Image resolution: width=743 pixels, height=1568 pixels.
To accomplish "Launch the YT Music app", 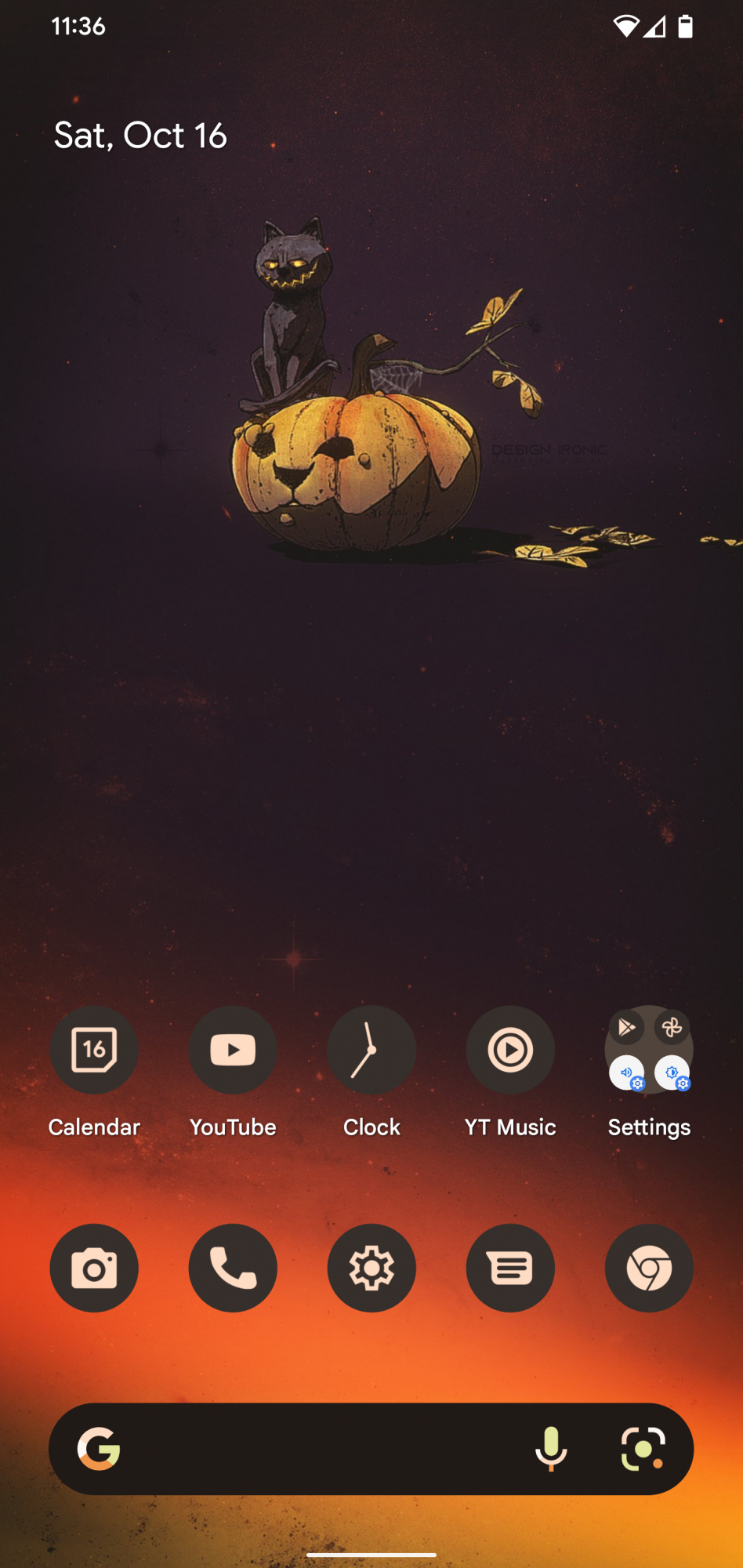I will 510,1050.
